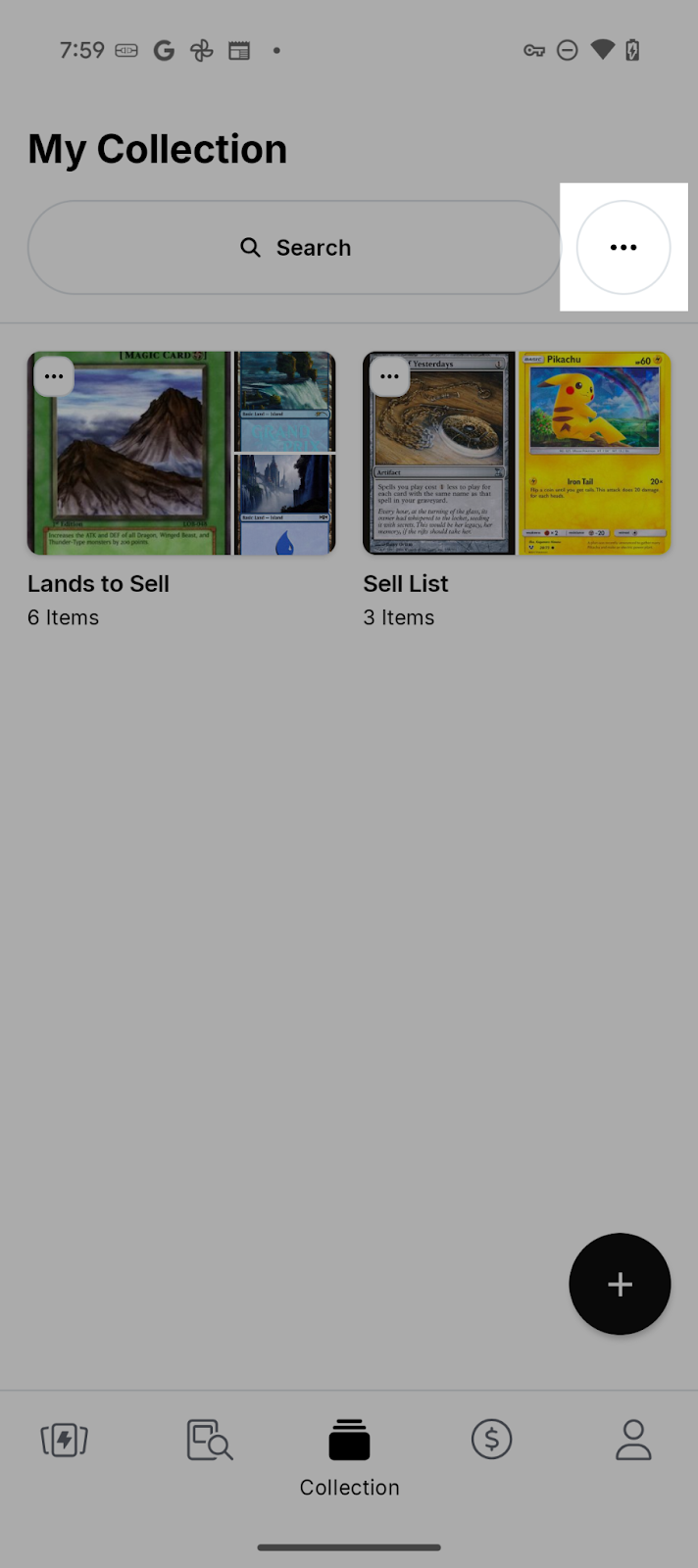Open the profile tab
The height and width of the screenshot is (1568, 698).
[x=633, y=1441]
